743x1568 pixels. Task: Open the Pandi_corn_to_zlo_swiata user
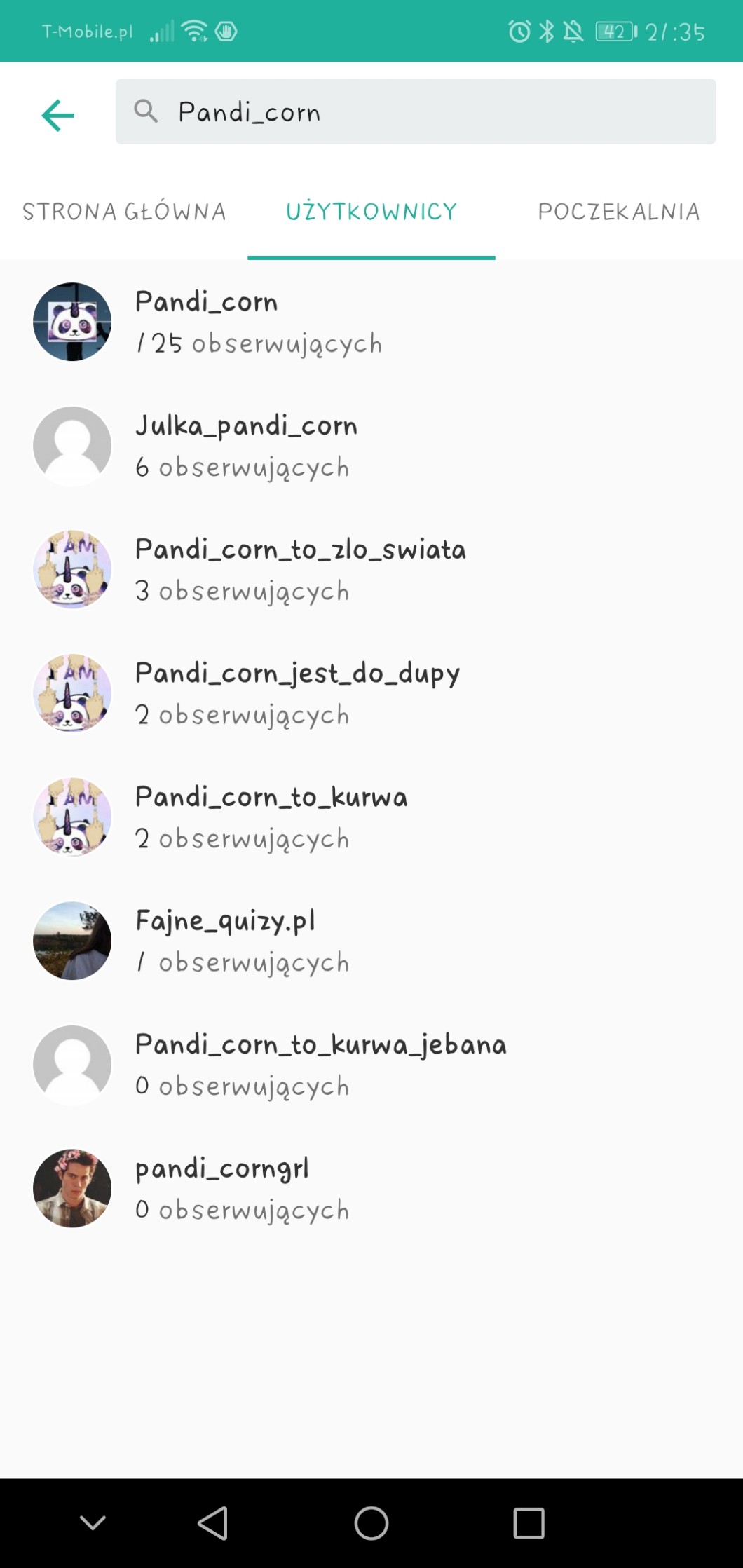tap(300, 568)
